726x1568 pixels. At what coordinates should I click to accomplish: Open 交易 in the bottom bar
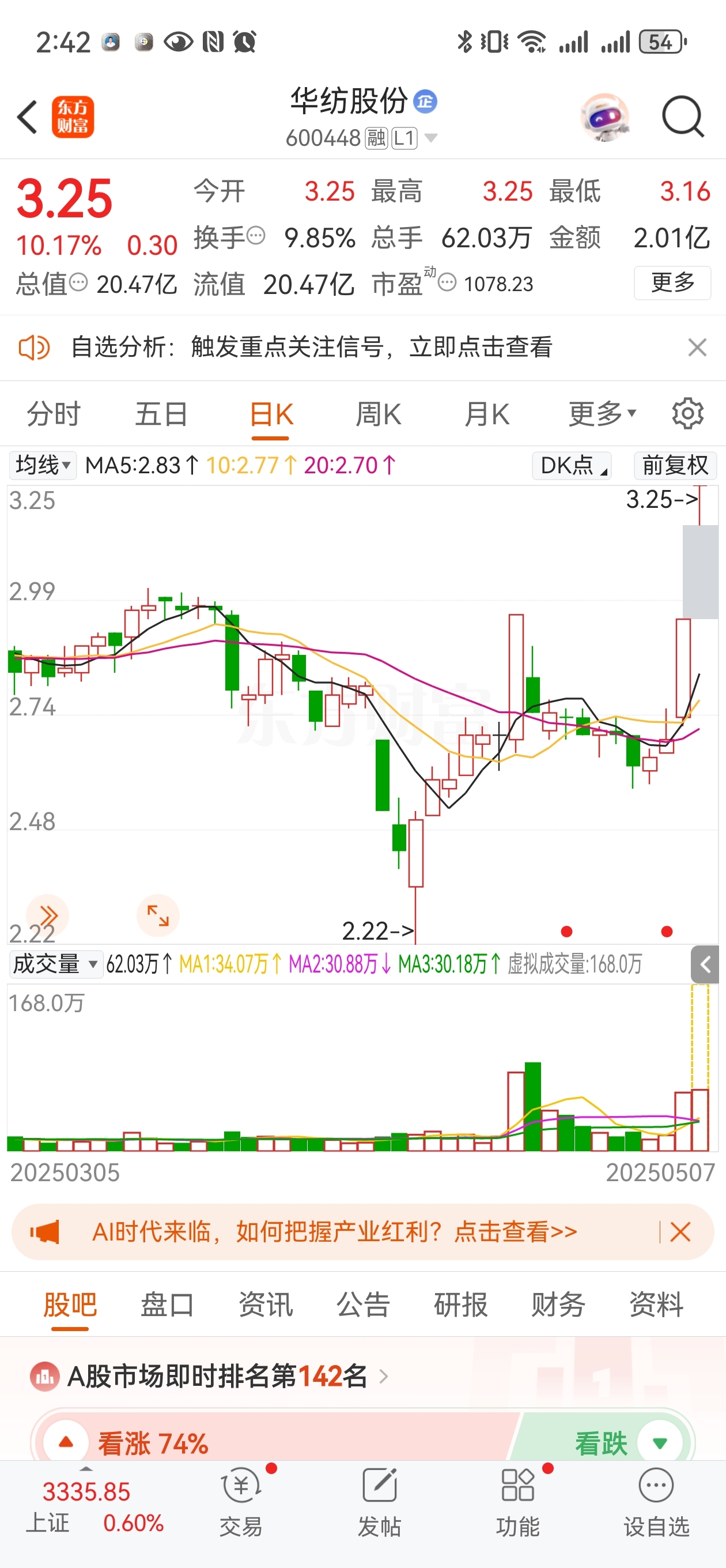(x=241, y=1502)
